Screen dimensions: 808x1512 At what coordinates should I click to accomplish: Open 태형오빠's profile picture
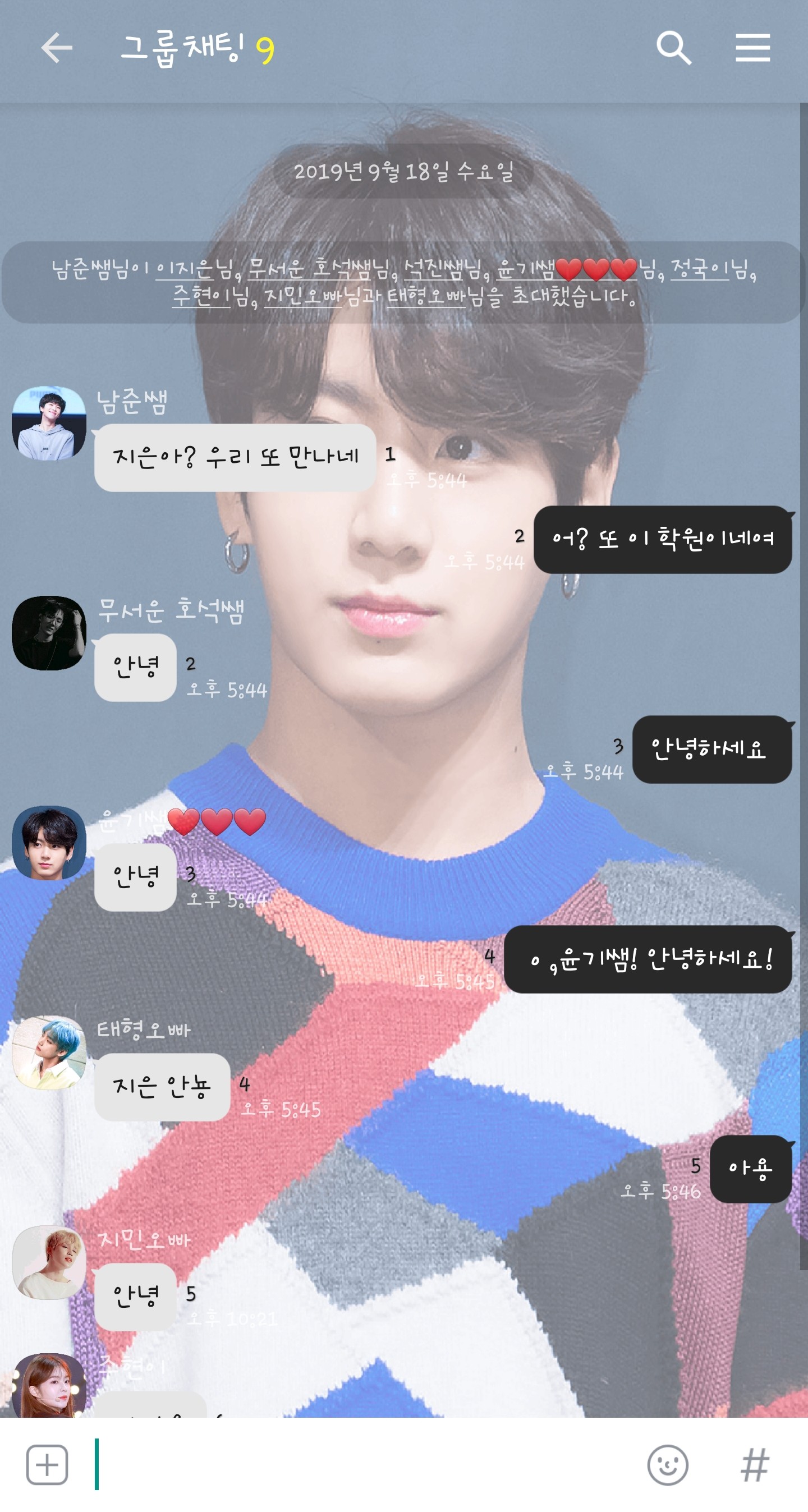click(x=49, y=1053)
